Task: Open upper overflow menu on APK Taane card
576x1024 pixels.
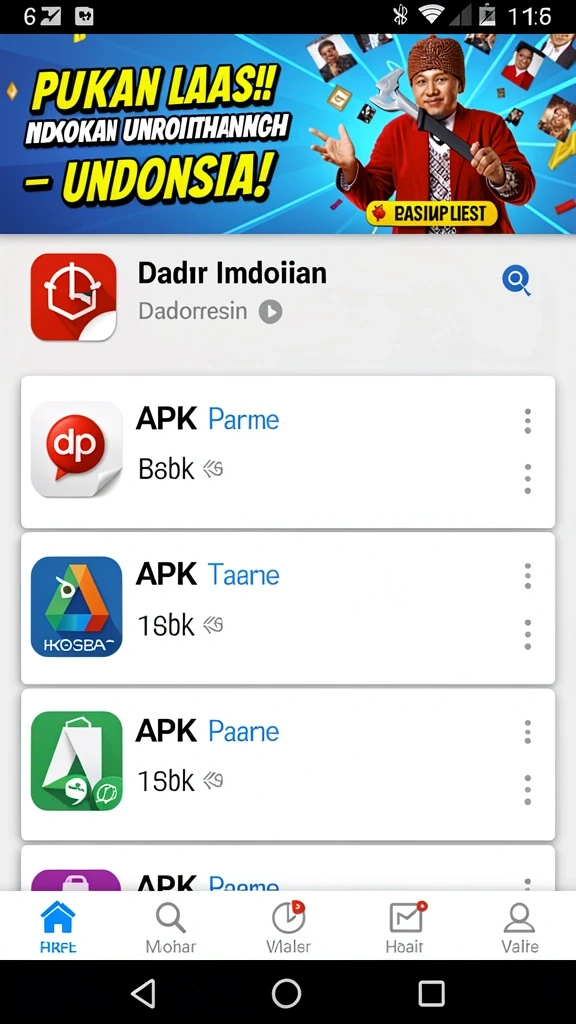Action: [x=528, y=577]
